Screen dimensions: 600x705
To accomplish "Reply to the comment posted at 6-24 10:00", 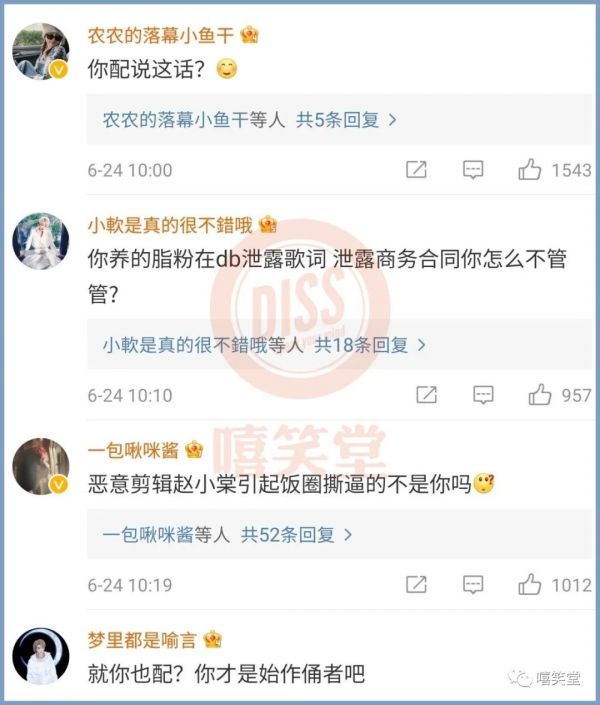I will pos(473,170).
